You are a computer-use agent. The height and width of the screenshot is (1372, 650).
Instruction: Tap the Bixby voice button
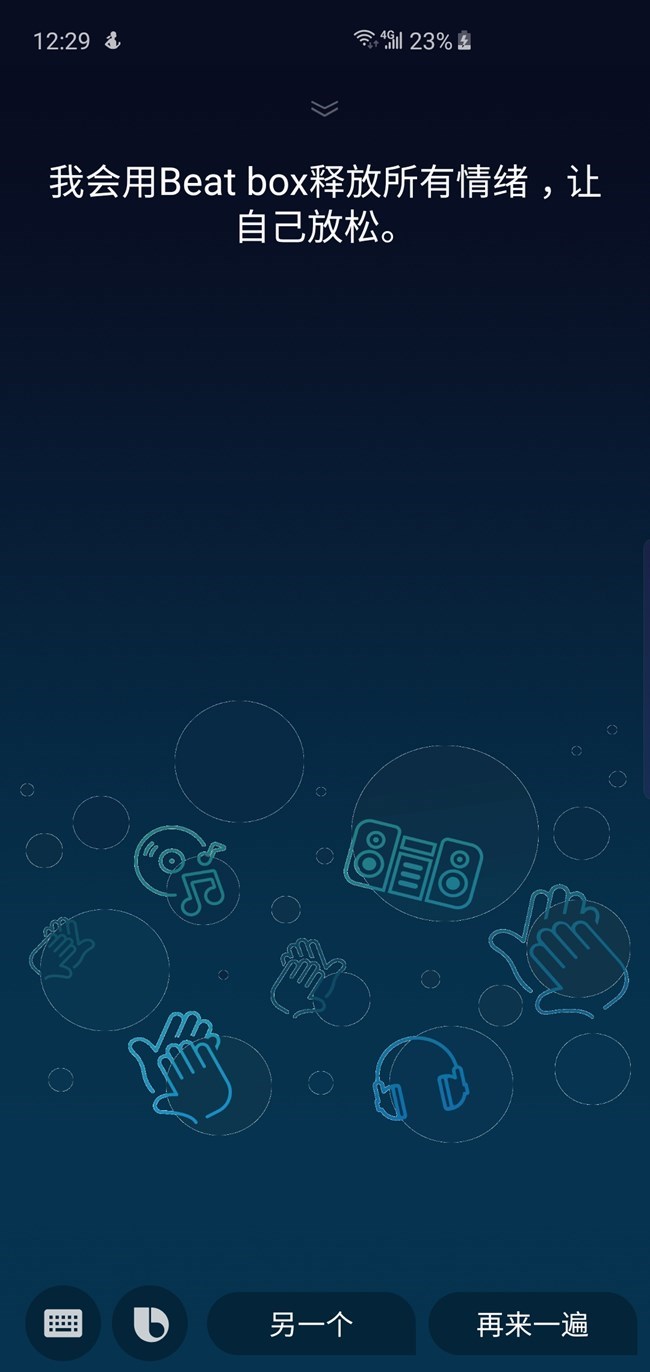tap(150, 1324)
